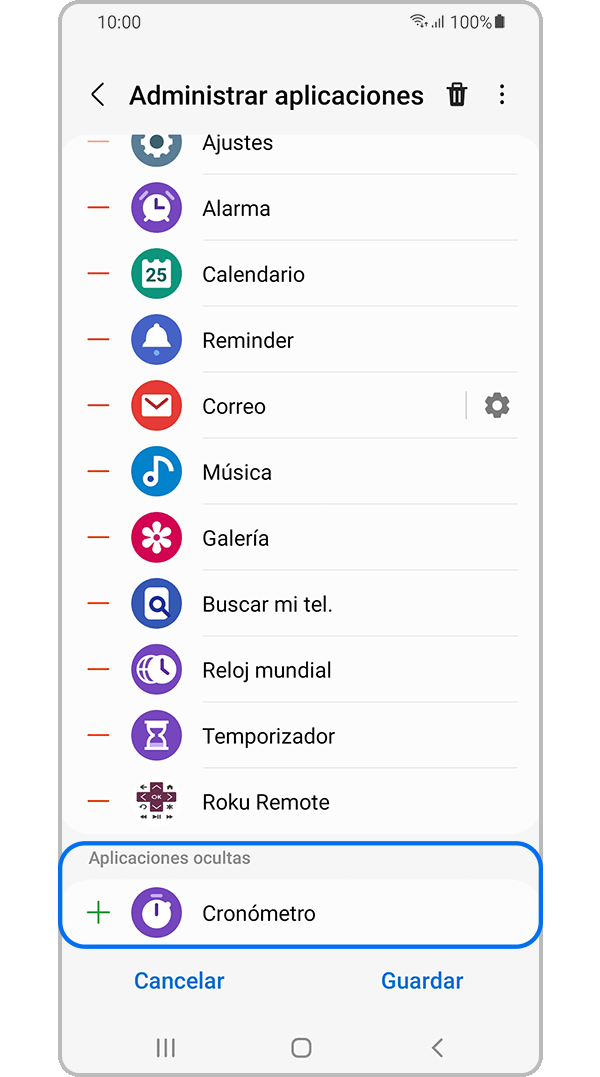Add Cronómetro back with green plus

tap(98, 913)
